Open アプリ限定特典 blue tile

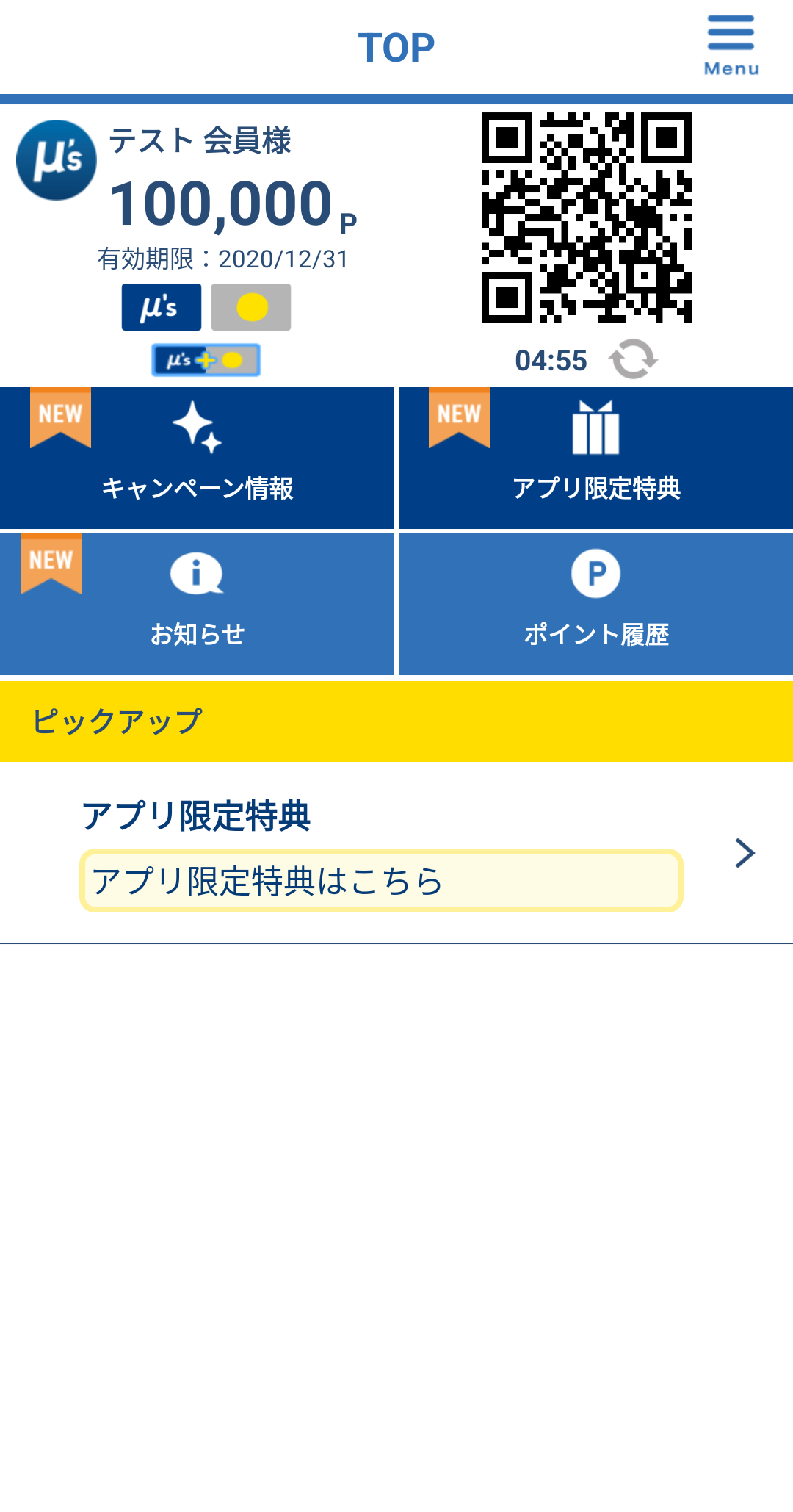tap(595, 458)
